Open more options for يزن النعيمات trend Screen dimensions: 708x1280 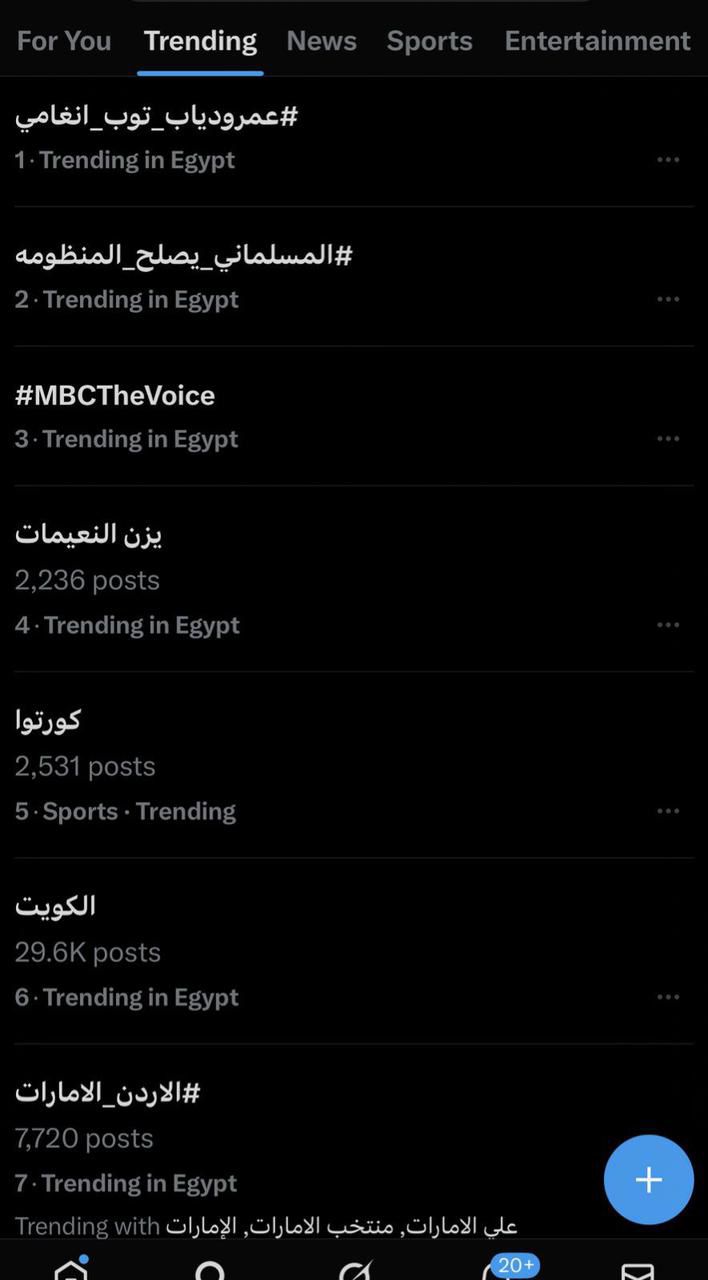[668, 625]
